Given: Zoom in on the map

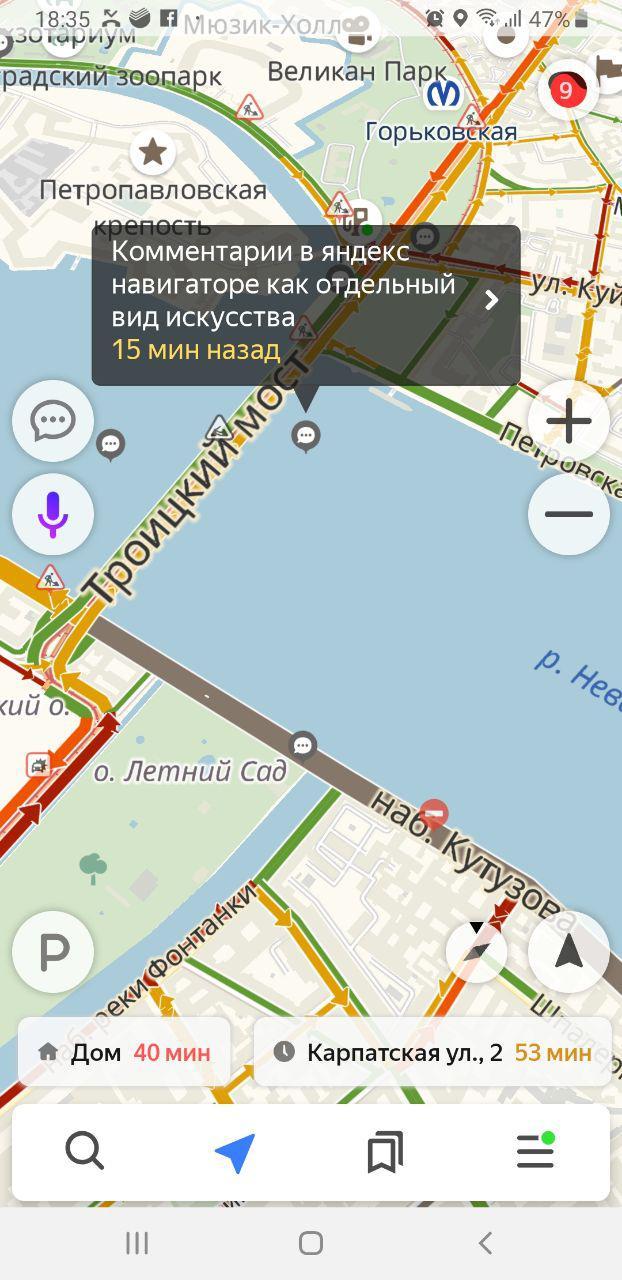Looking at the screenshot, I should pos(568,421).
